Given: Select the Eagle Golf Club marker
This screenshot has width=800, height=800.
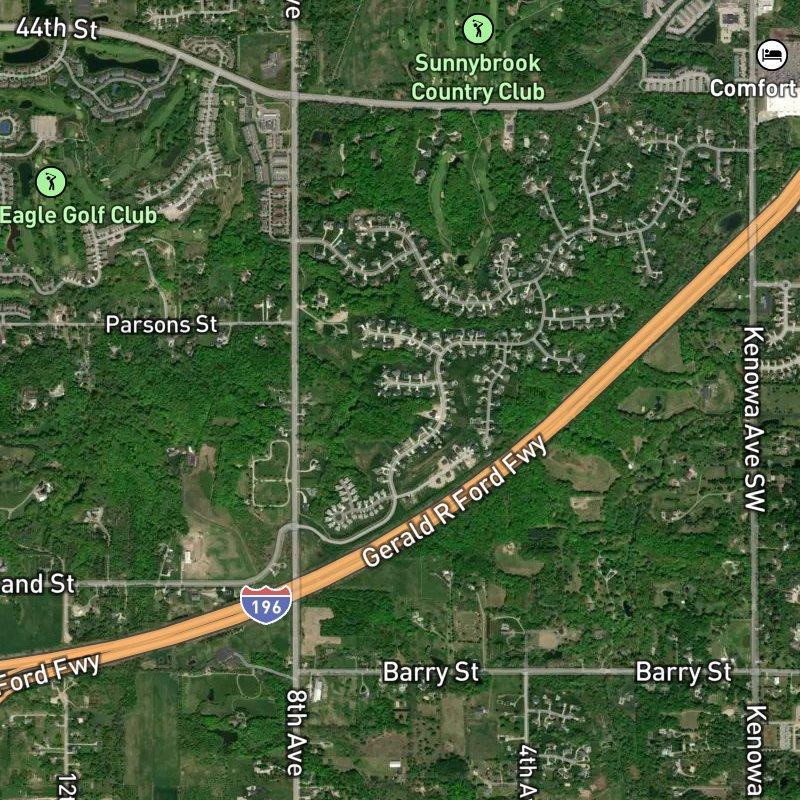Looking at the screenshot, I should (x=49, y=182).
